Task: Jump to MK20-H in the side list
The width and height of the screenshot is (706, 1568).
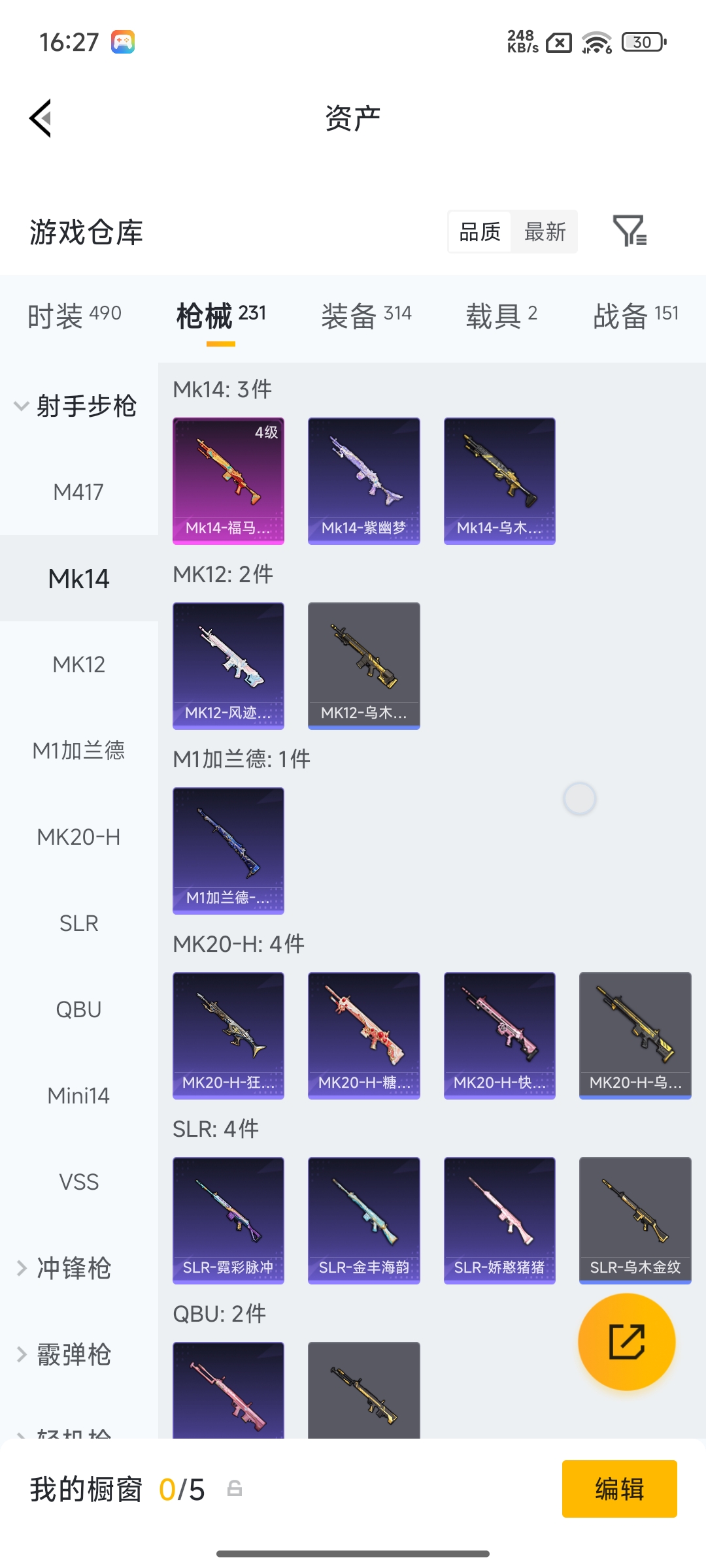Action: [x=78, y=837]
